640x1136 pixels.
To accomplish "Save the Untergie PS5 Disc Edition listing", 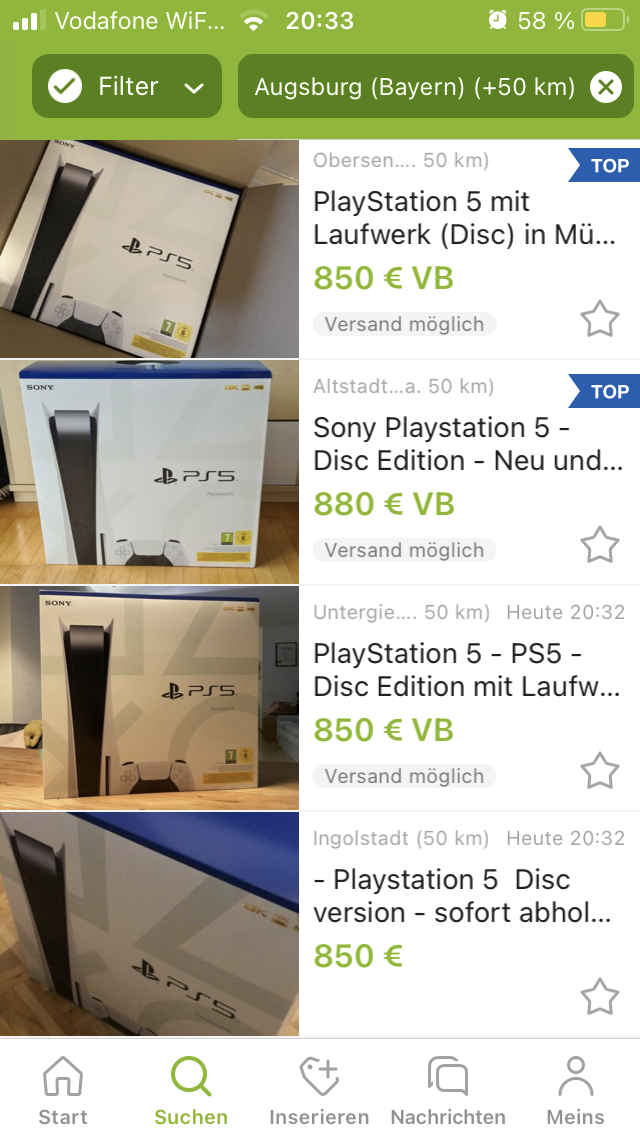I will point(600,772).
